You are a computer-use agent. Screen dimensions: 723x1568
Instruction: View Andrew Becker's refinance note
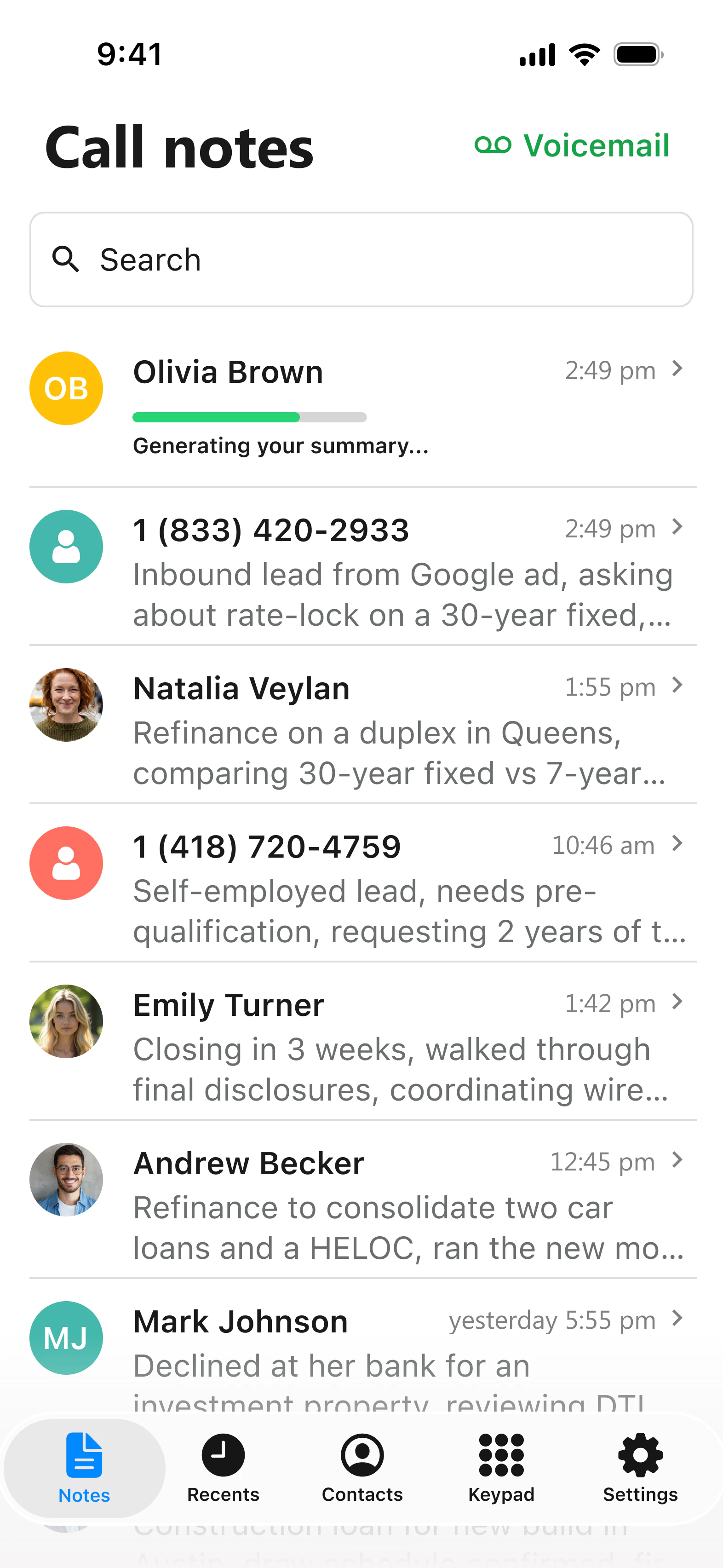click(361, 1200)
